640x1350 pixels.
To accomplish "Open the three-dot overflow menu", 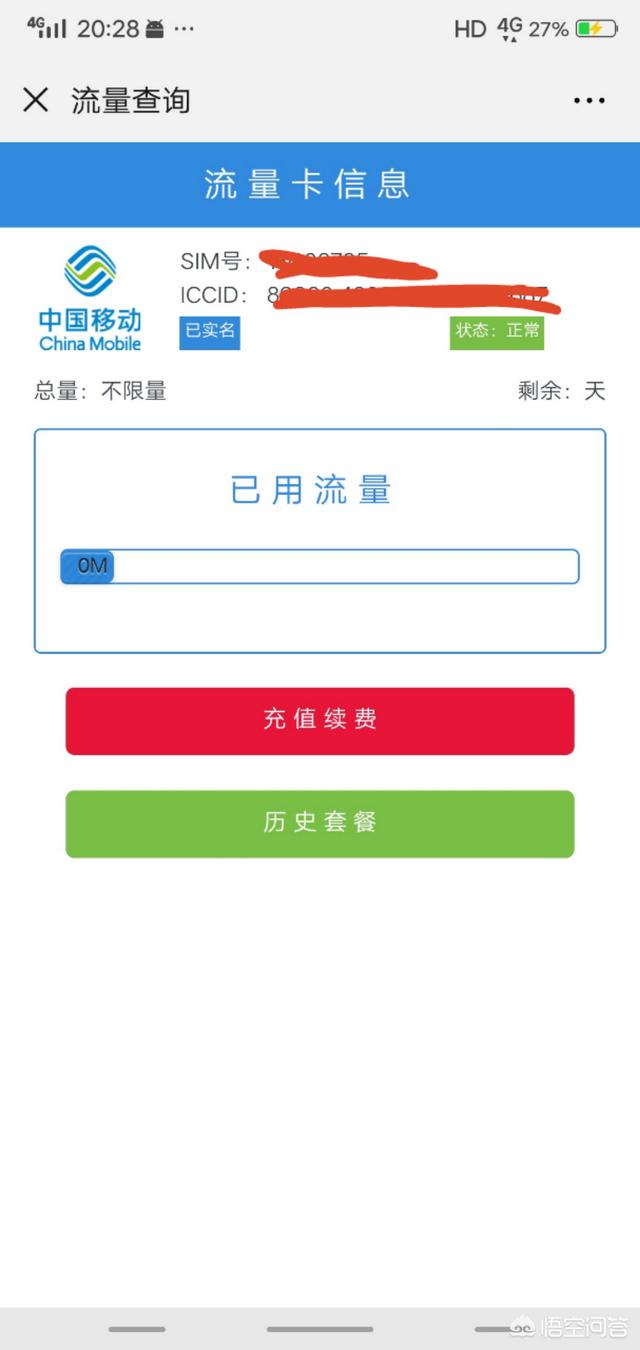I will (x=589, y=100).
